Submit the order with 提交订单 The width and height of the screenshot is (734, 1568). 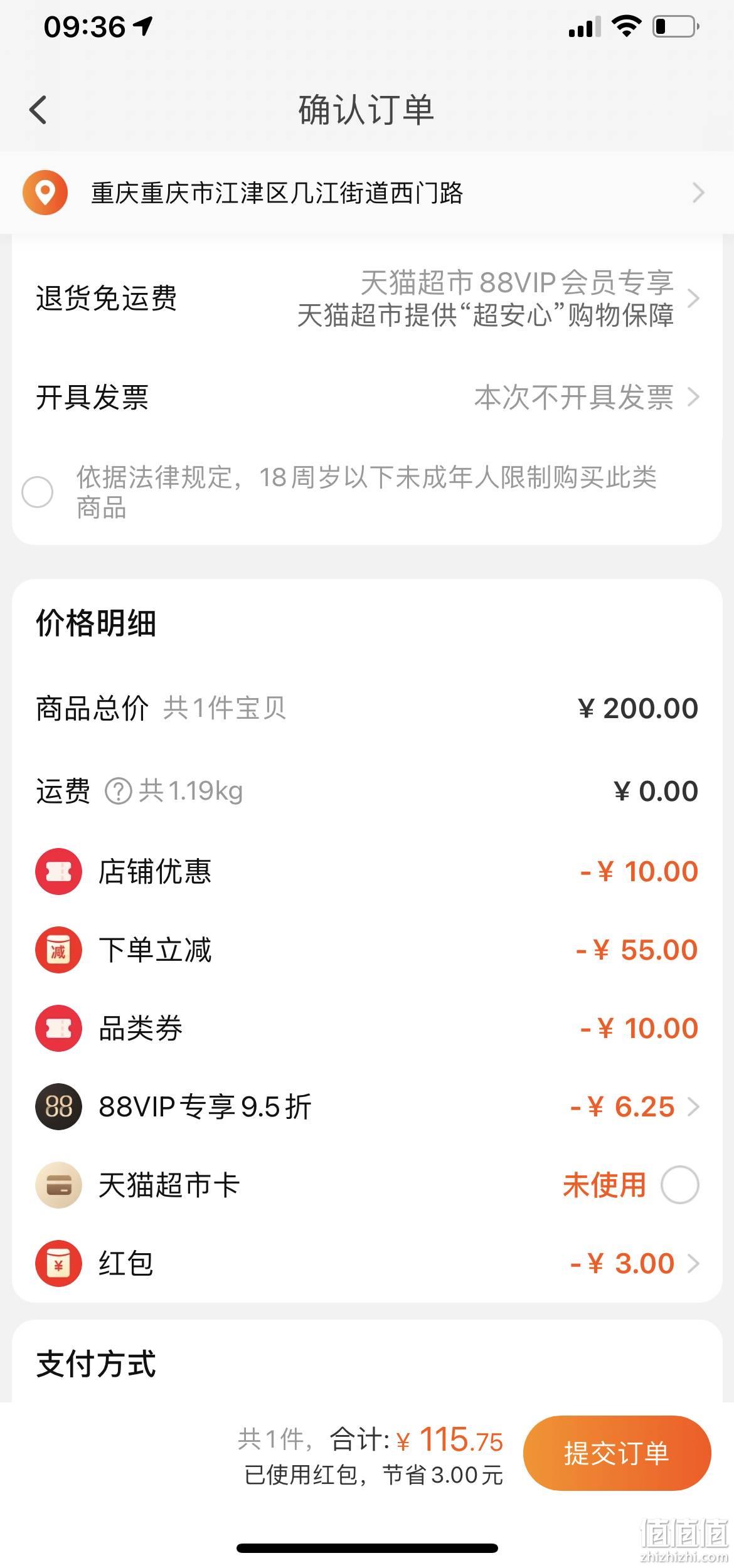[x=617, y=1453]
